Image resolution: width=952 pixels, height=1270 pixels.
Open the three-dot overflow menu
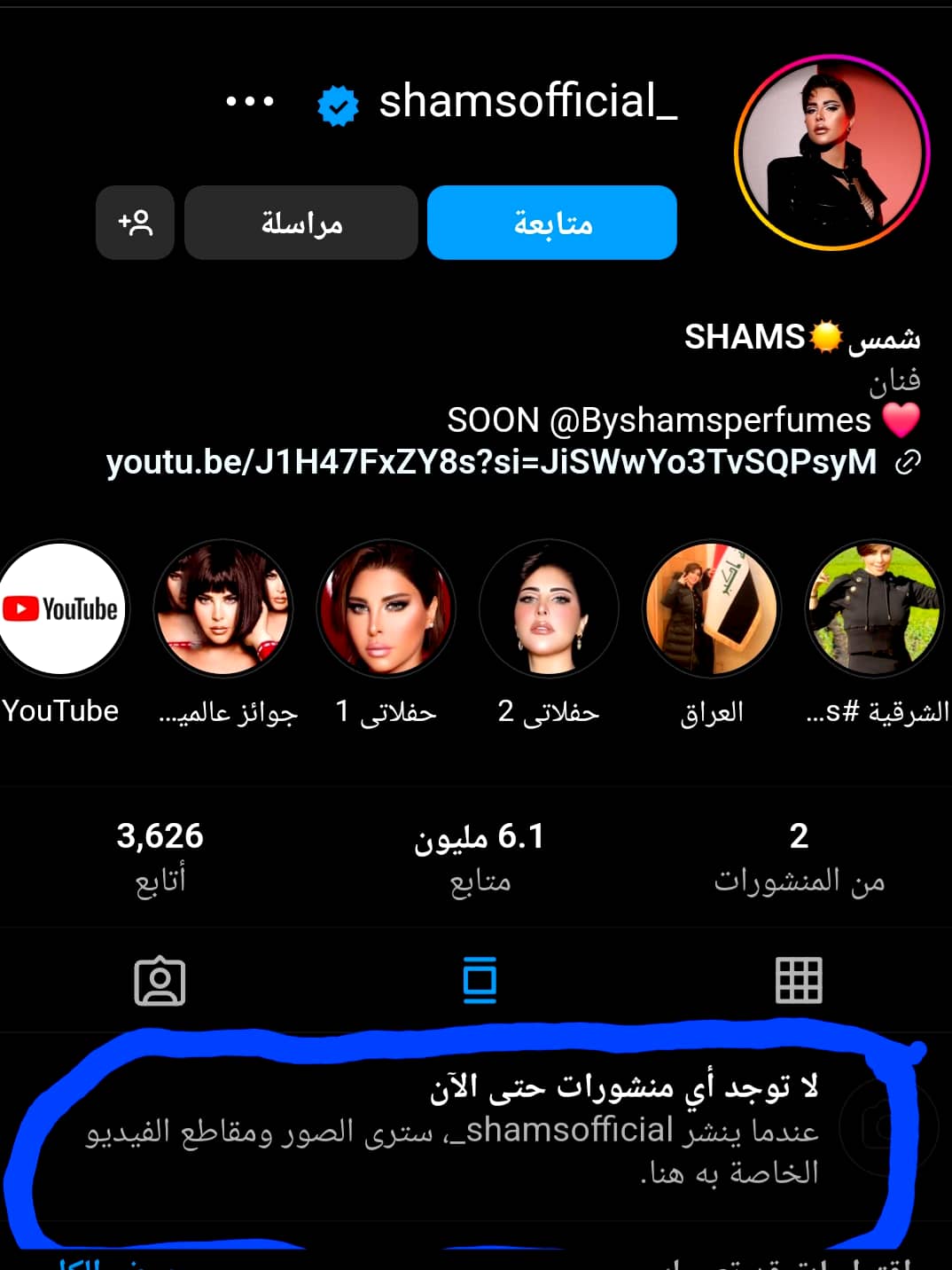point(249,101)
